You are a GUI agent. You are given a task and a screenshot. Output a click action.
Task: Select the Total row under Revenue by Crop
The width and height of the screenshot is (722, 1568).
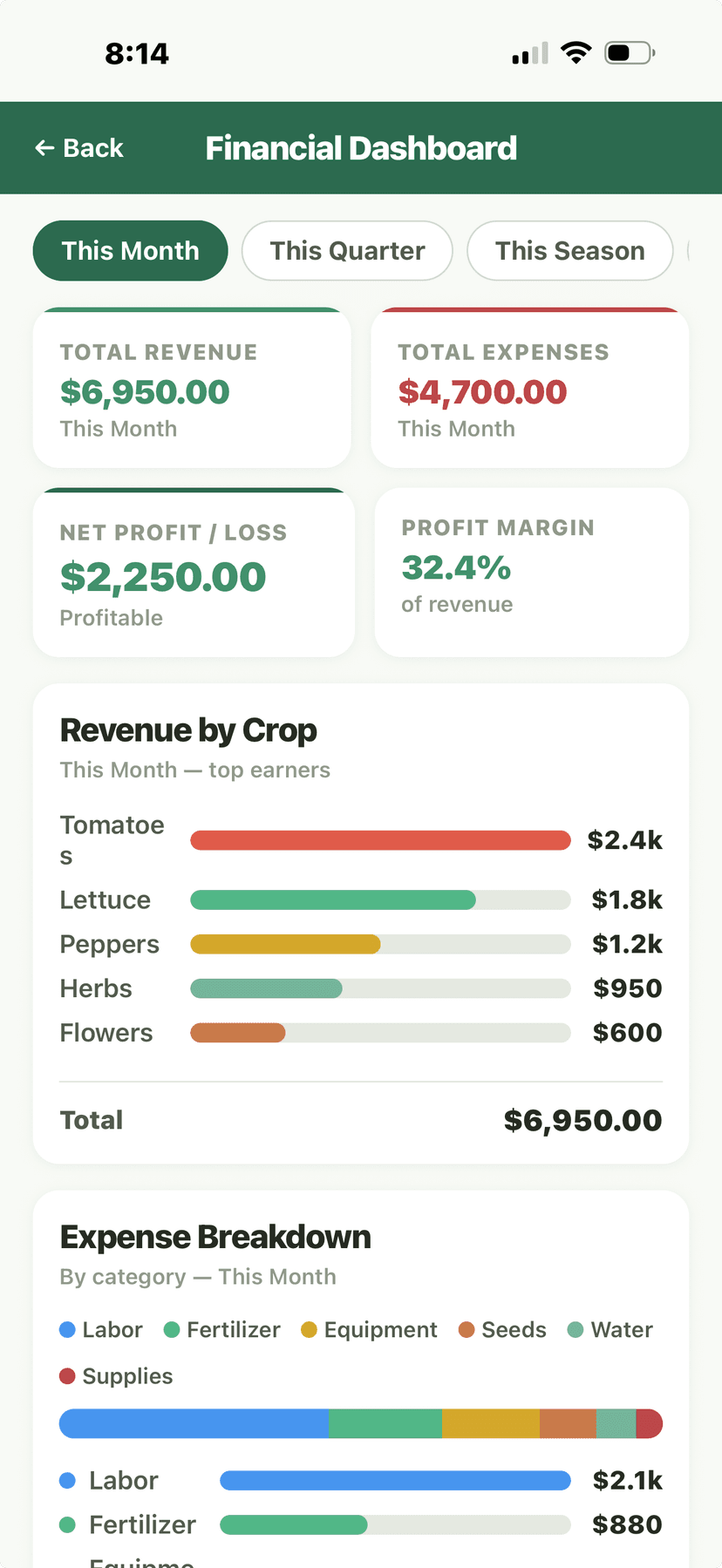[x=360, y=1120]
